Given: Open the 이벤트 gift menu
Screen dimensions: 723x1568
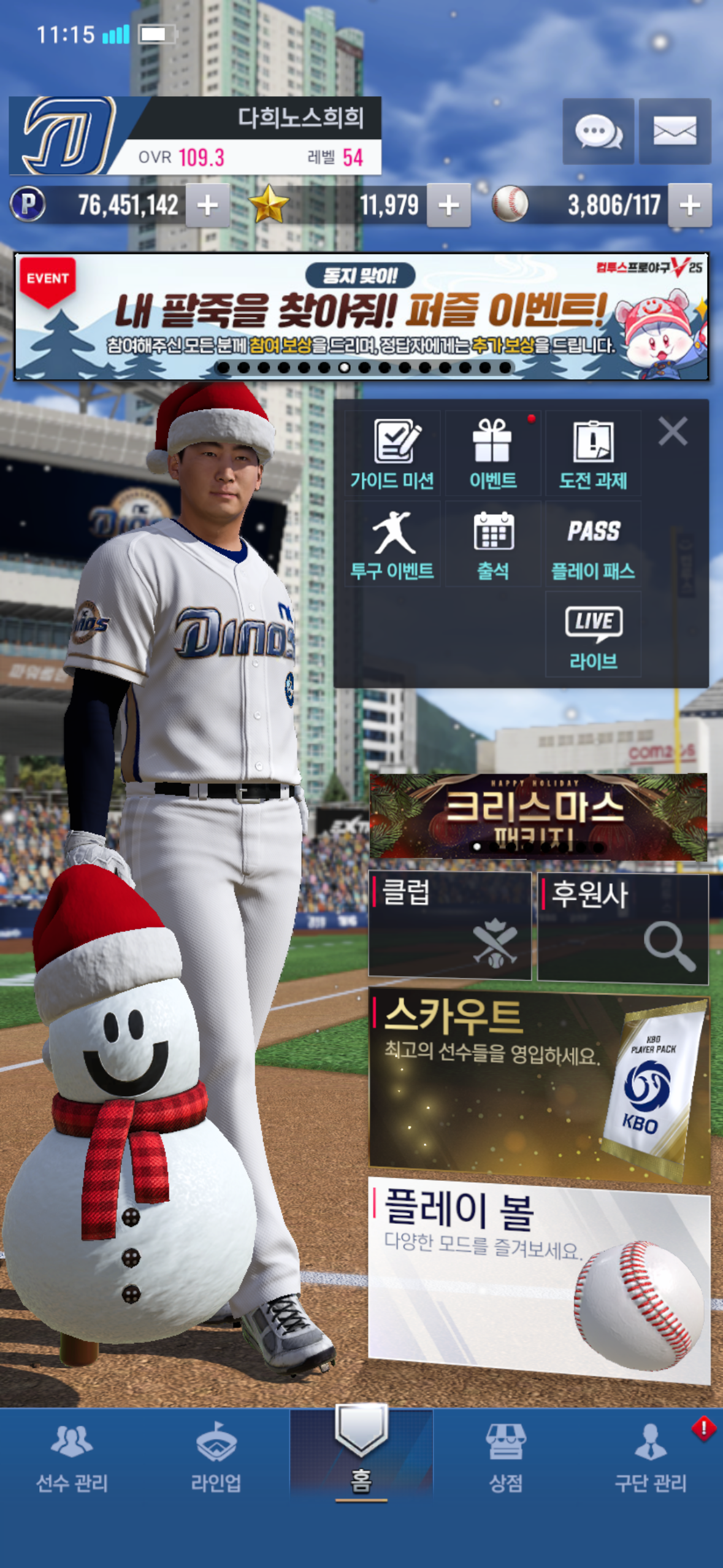Looking at the screenshot, I should 492,454.
